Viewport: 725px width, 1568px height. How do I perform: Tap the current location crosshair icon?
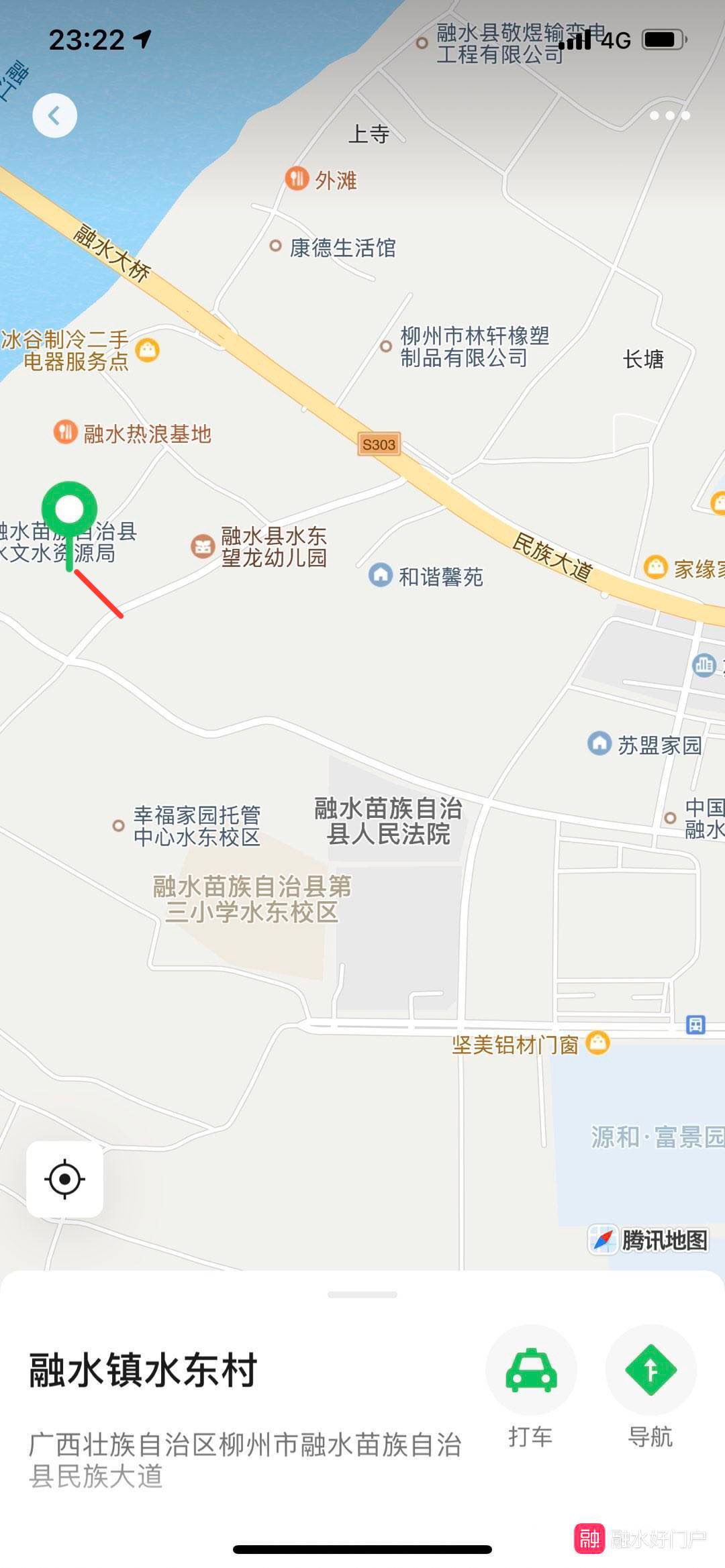click(x=65, y=1180)
